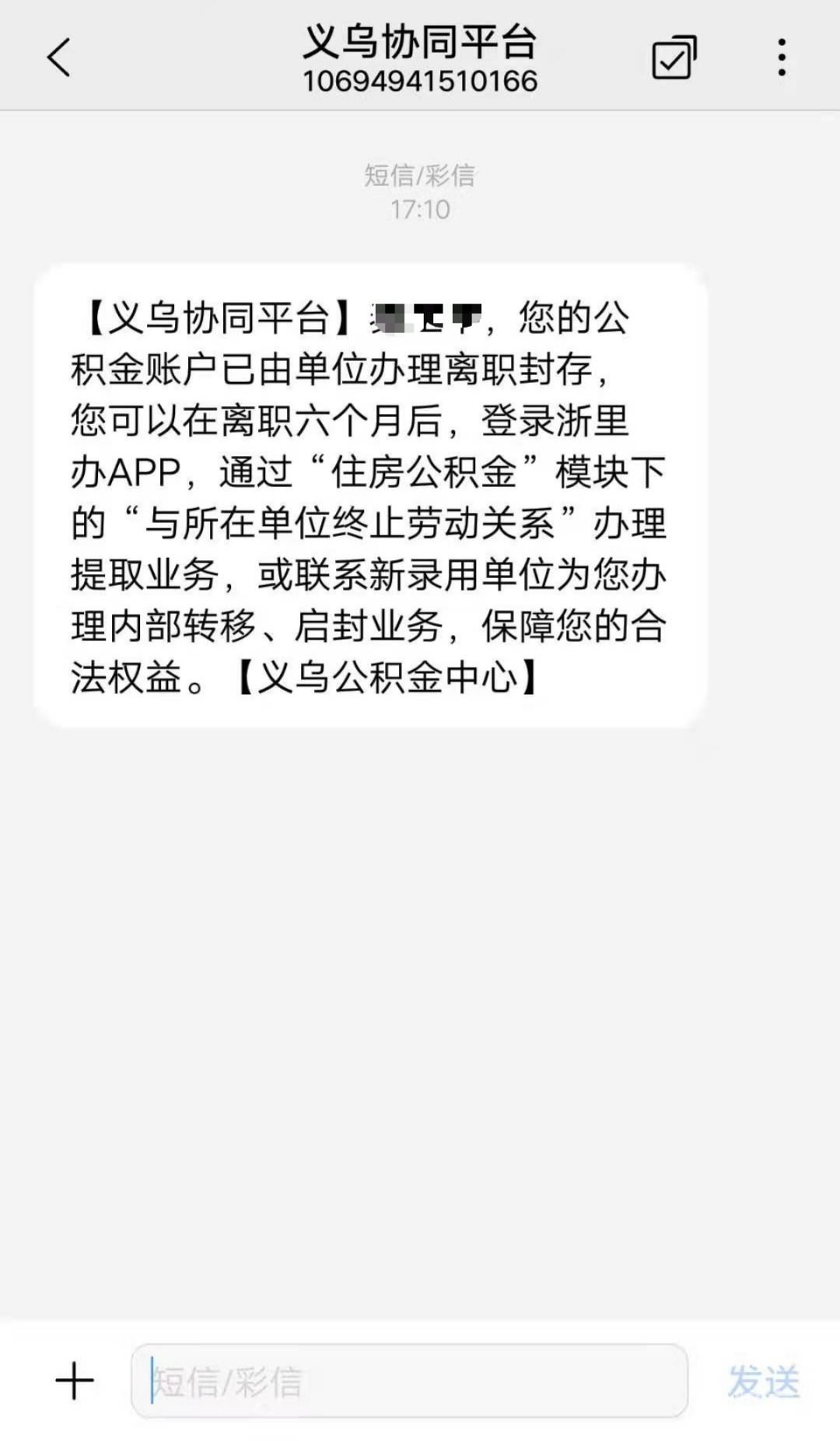840x1441 pixels.
Task: Go back to the message list
Action: 59,58
